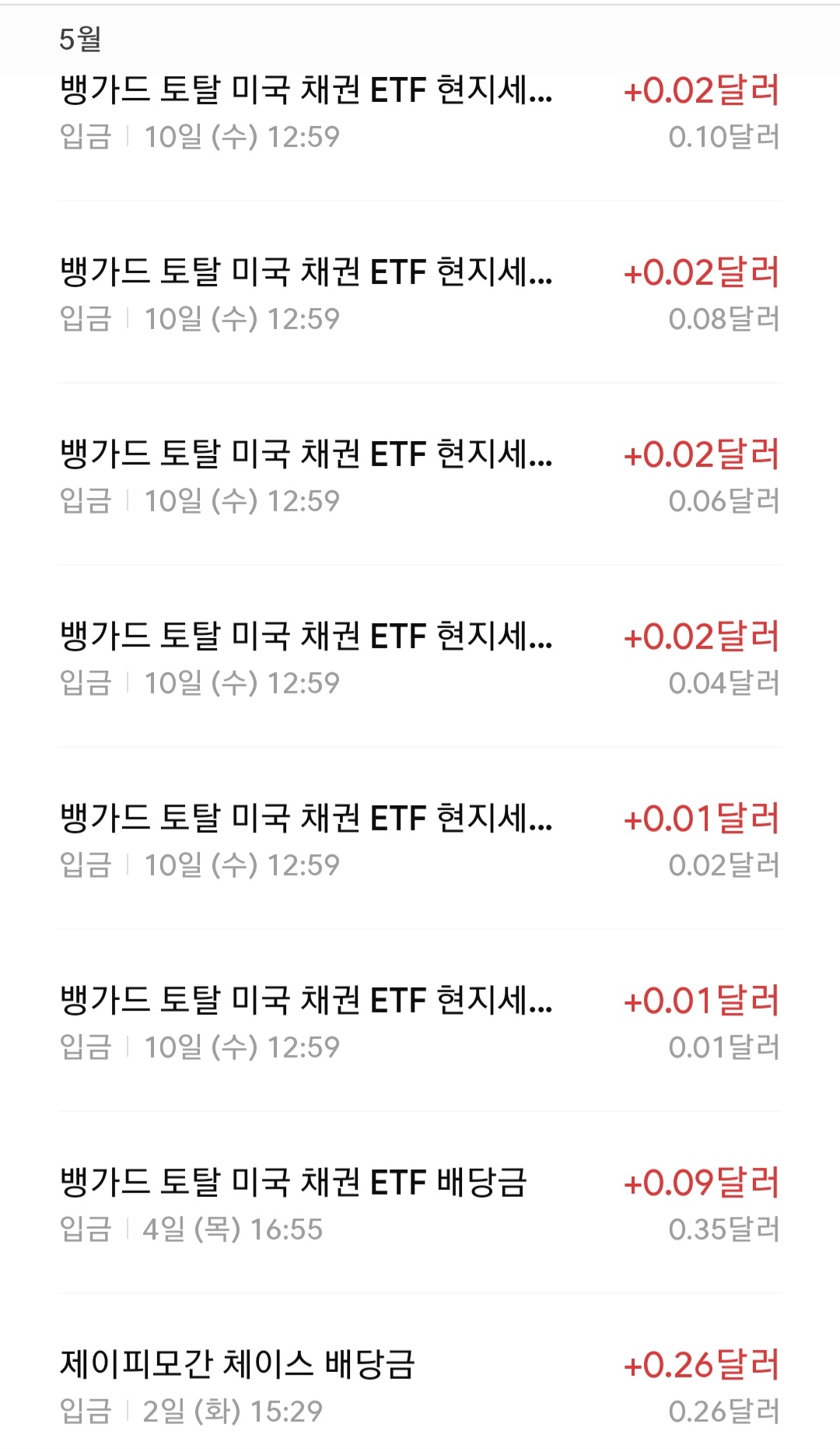The image size is (840, 1449).
Task: View 뱅가드 토탈 미국 채권 ETF 배당금 details
Action: 420,1205
